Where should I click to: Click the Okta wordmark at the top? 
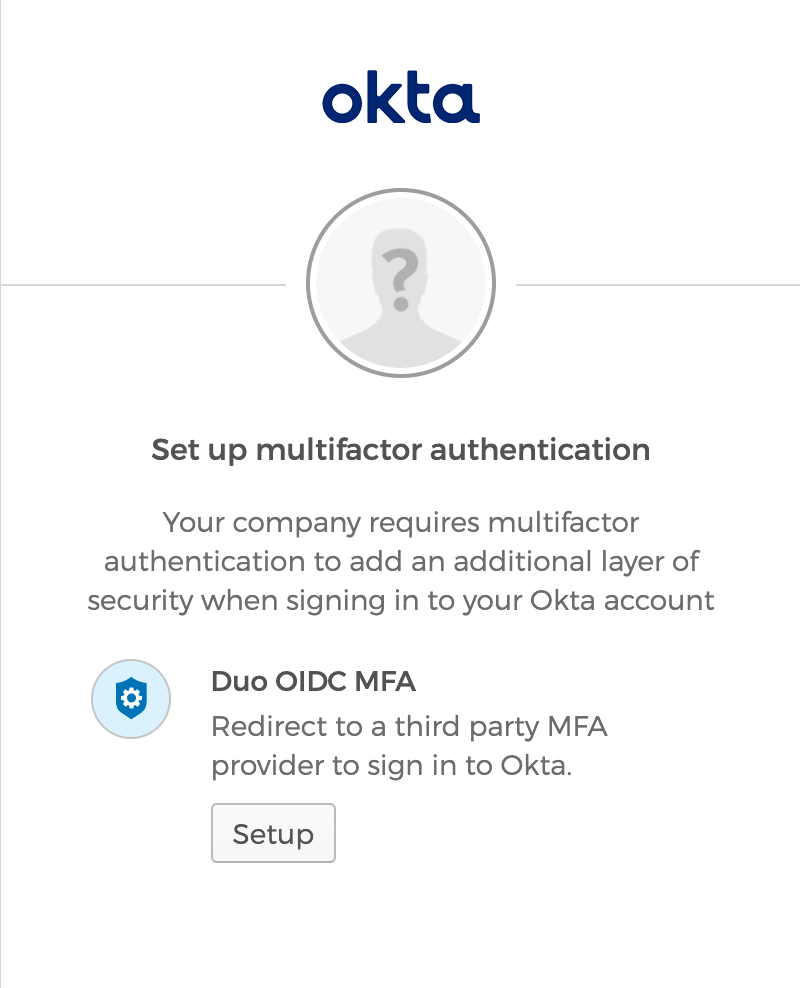(x=400, y=99)
